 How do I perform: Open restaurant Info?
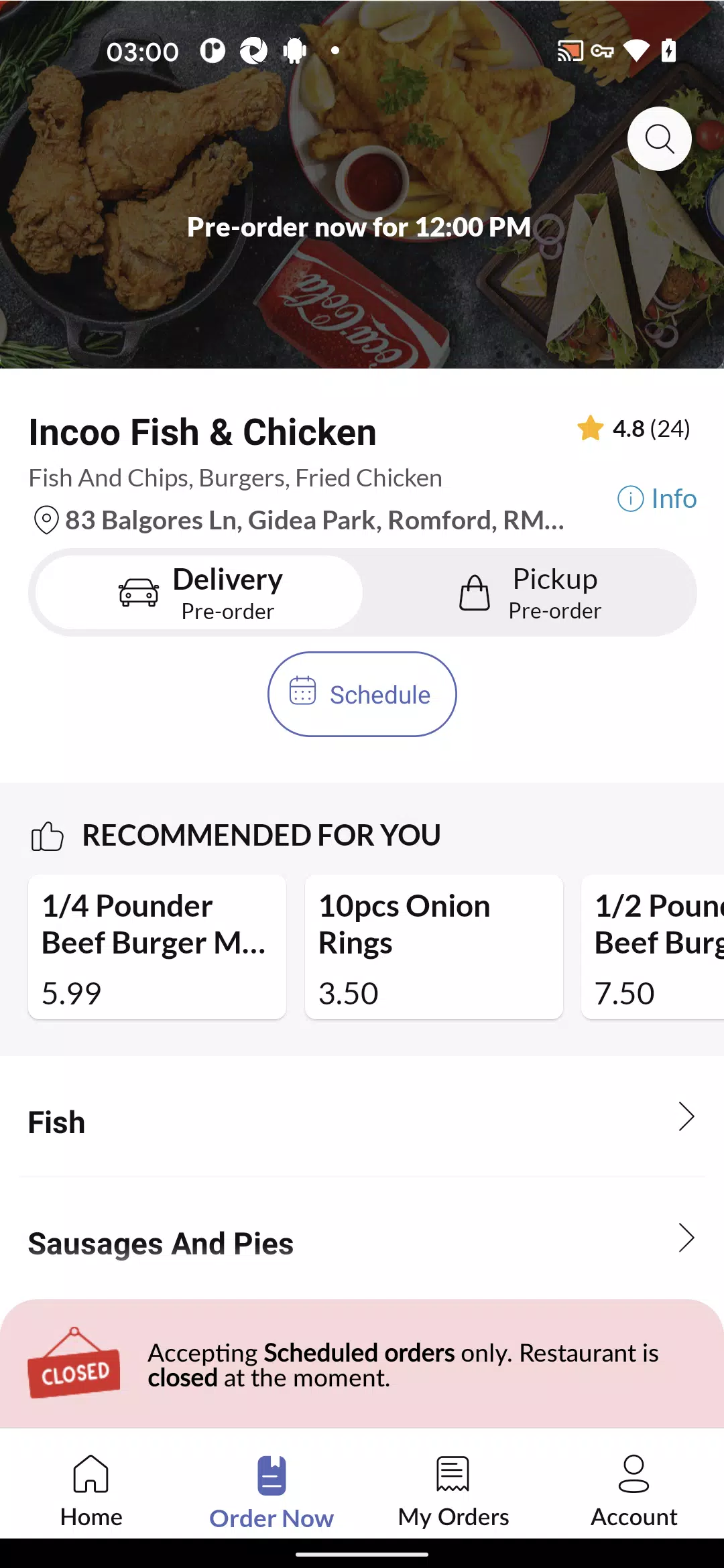click(x=657, y=499)
